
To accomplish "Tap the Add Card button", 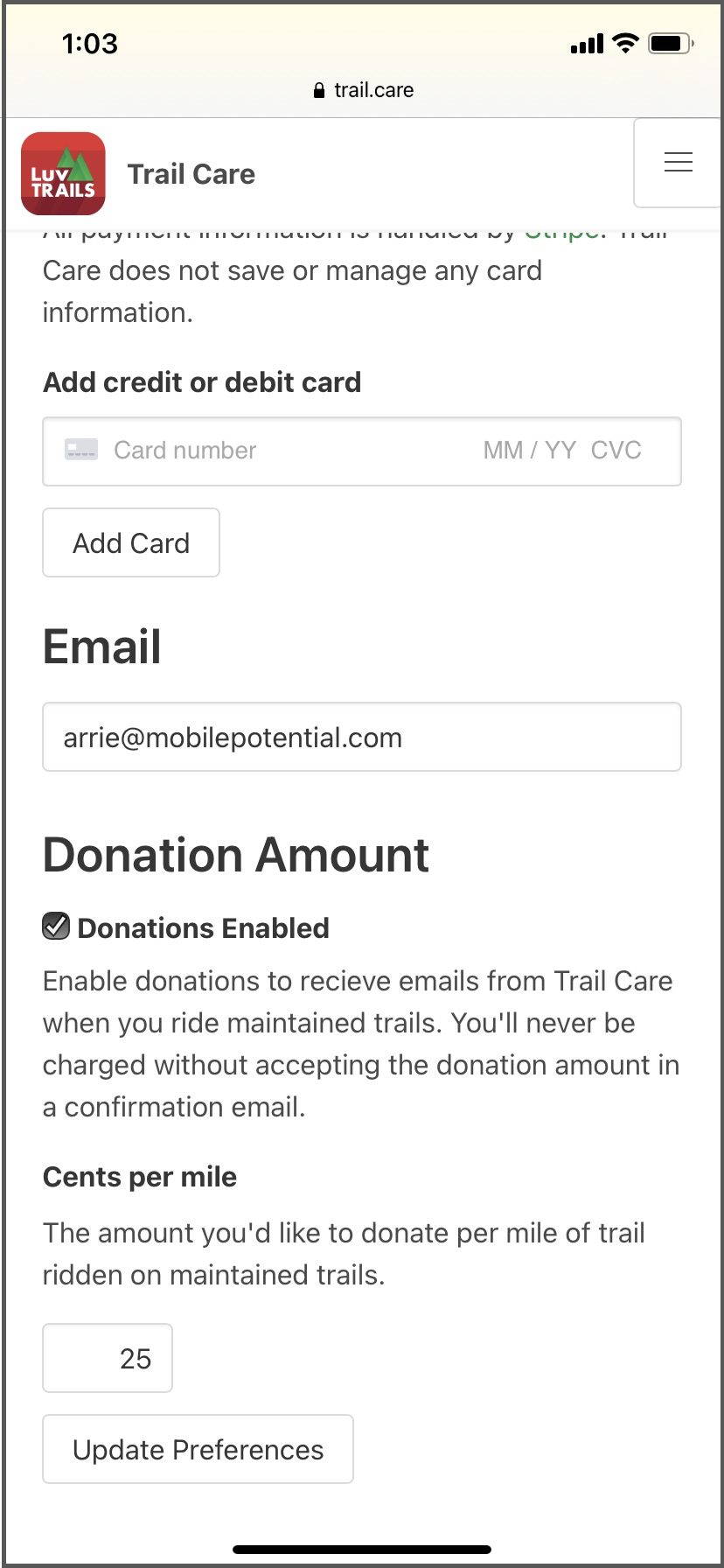I will point(131,542).
